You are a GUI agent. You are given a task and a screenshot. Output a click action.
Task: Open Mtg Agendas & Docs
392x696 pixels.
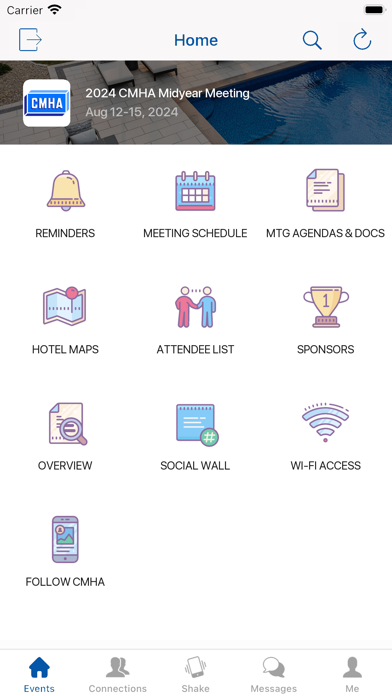tap(325, 204)
